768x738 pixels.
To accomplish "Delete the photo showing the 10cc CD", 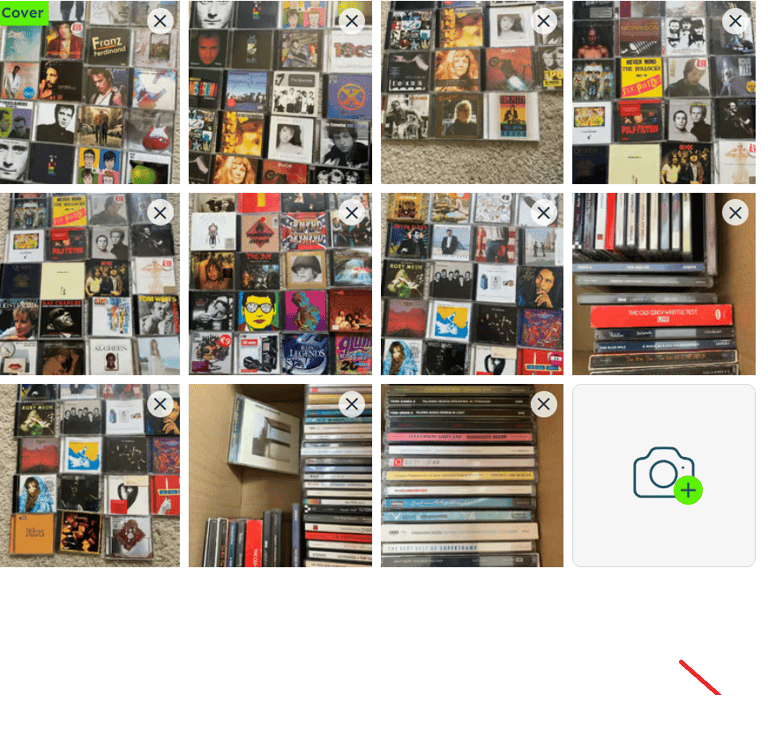I will pos(351,21).
